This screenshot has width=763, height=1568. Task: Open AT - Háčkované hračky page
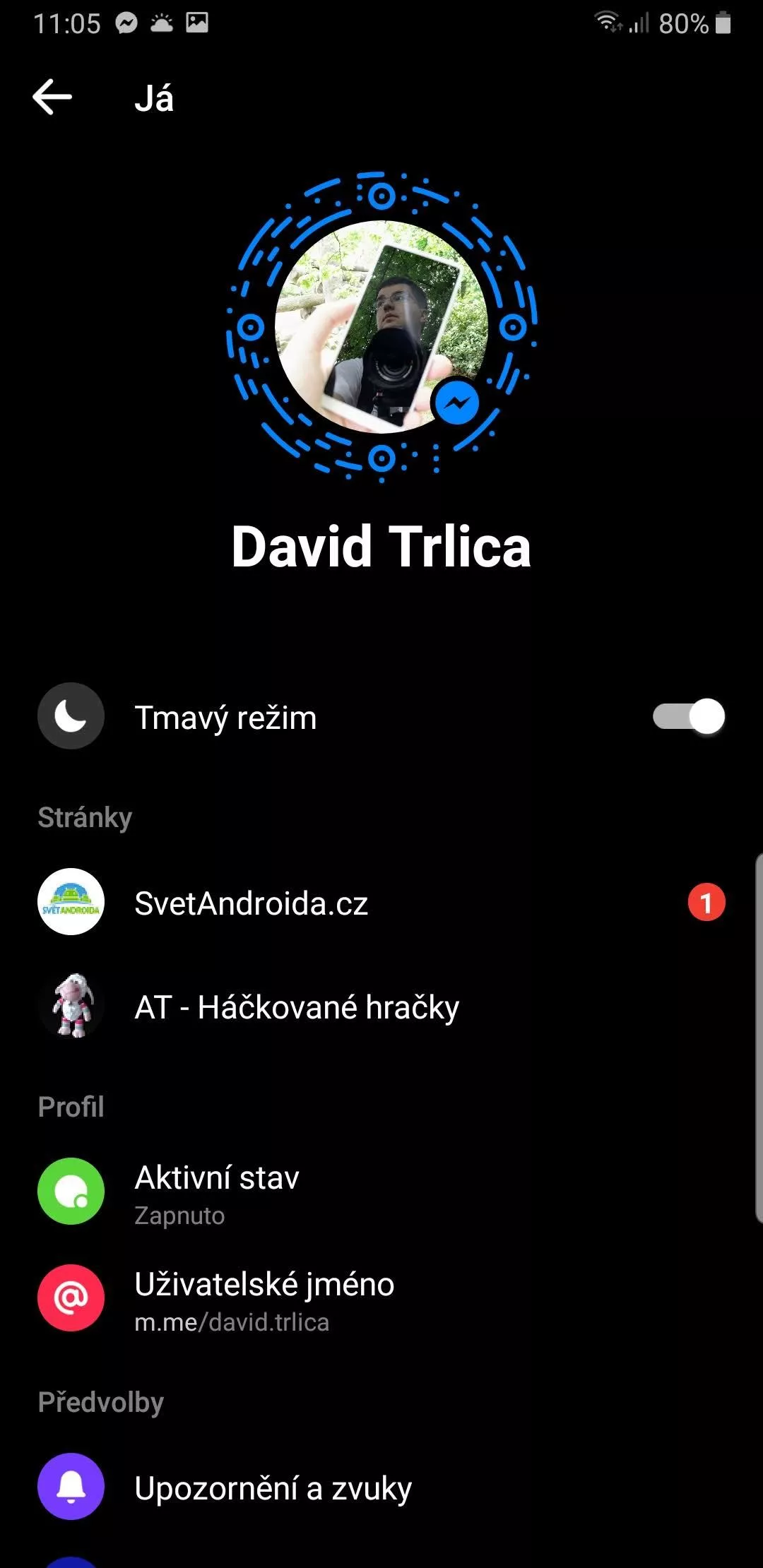click(x=381, y=1006)
